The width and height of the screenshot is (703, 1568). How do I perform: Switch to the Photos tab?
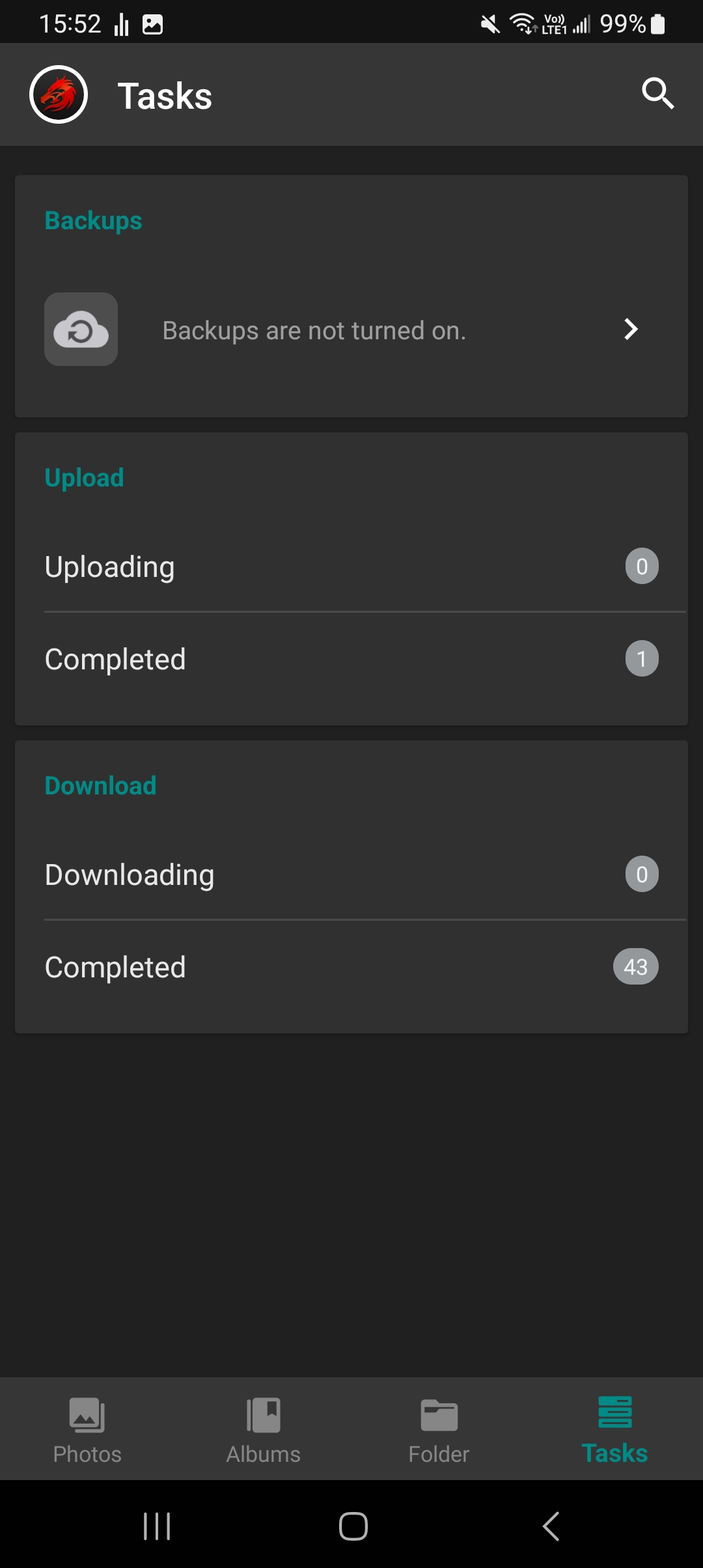(x=87, y=1430)
